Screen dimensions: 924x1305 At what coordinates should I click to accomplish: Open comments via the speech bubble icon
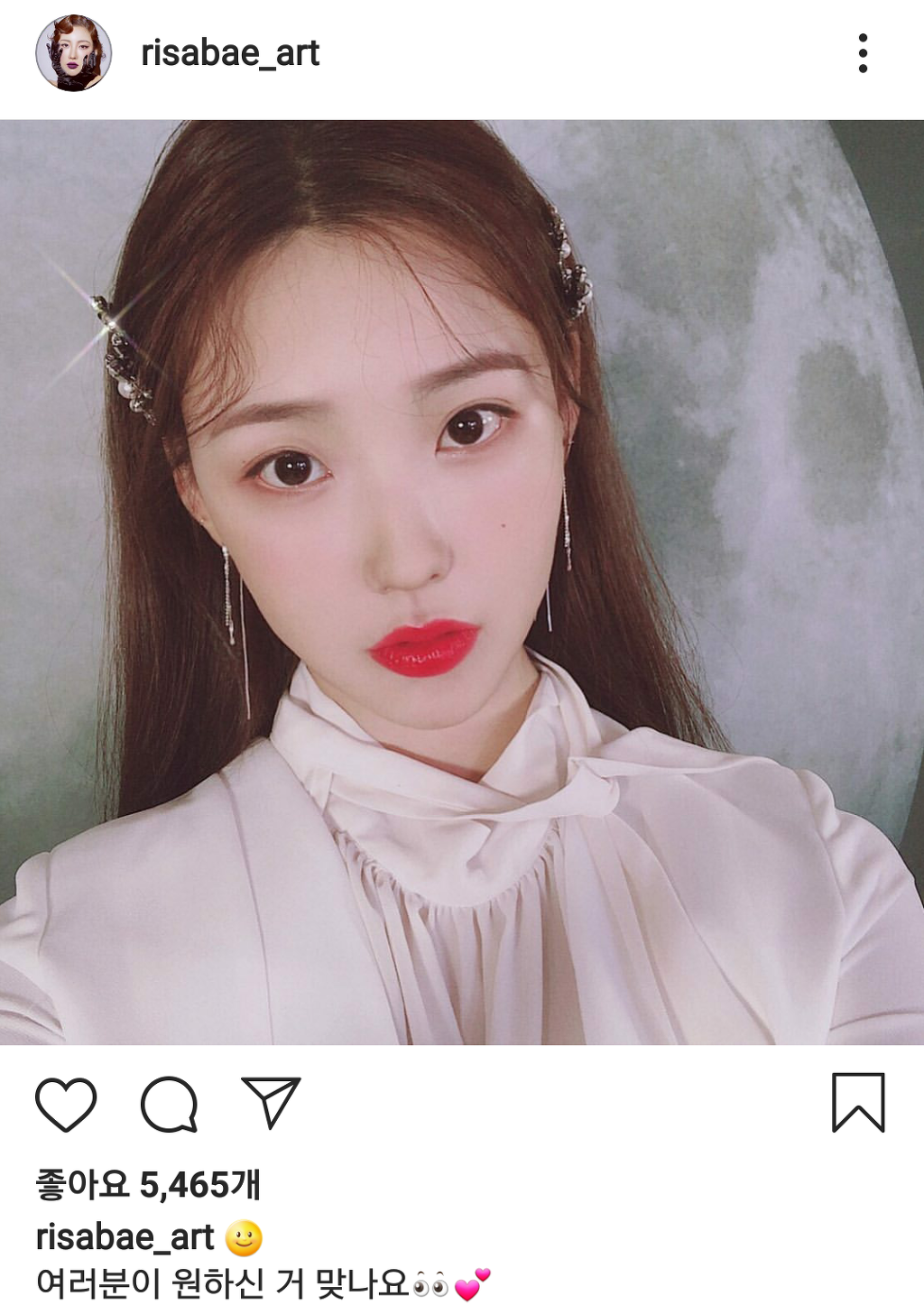tap(169, 1104)
